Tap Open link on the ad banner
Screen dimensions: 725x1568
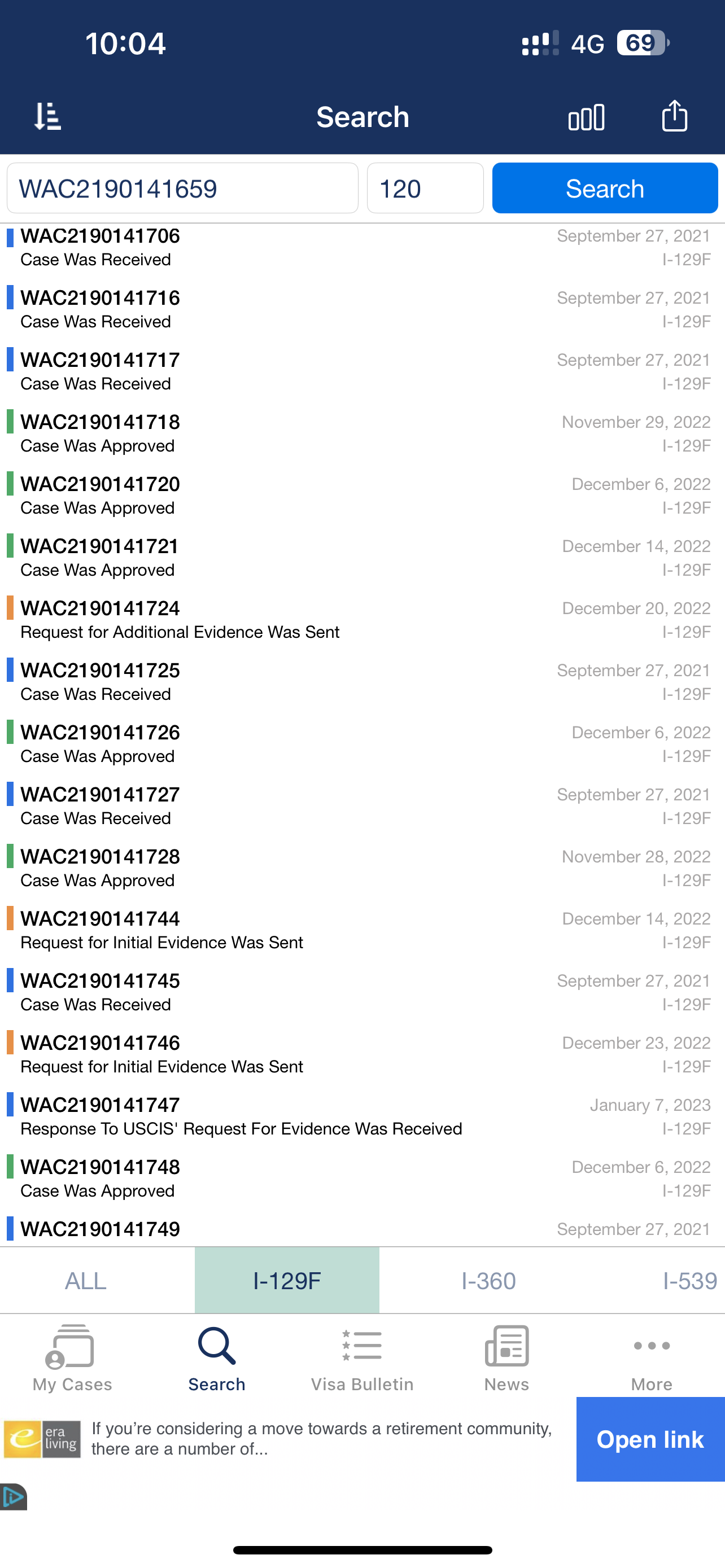click(650, 1439)
